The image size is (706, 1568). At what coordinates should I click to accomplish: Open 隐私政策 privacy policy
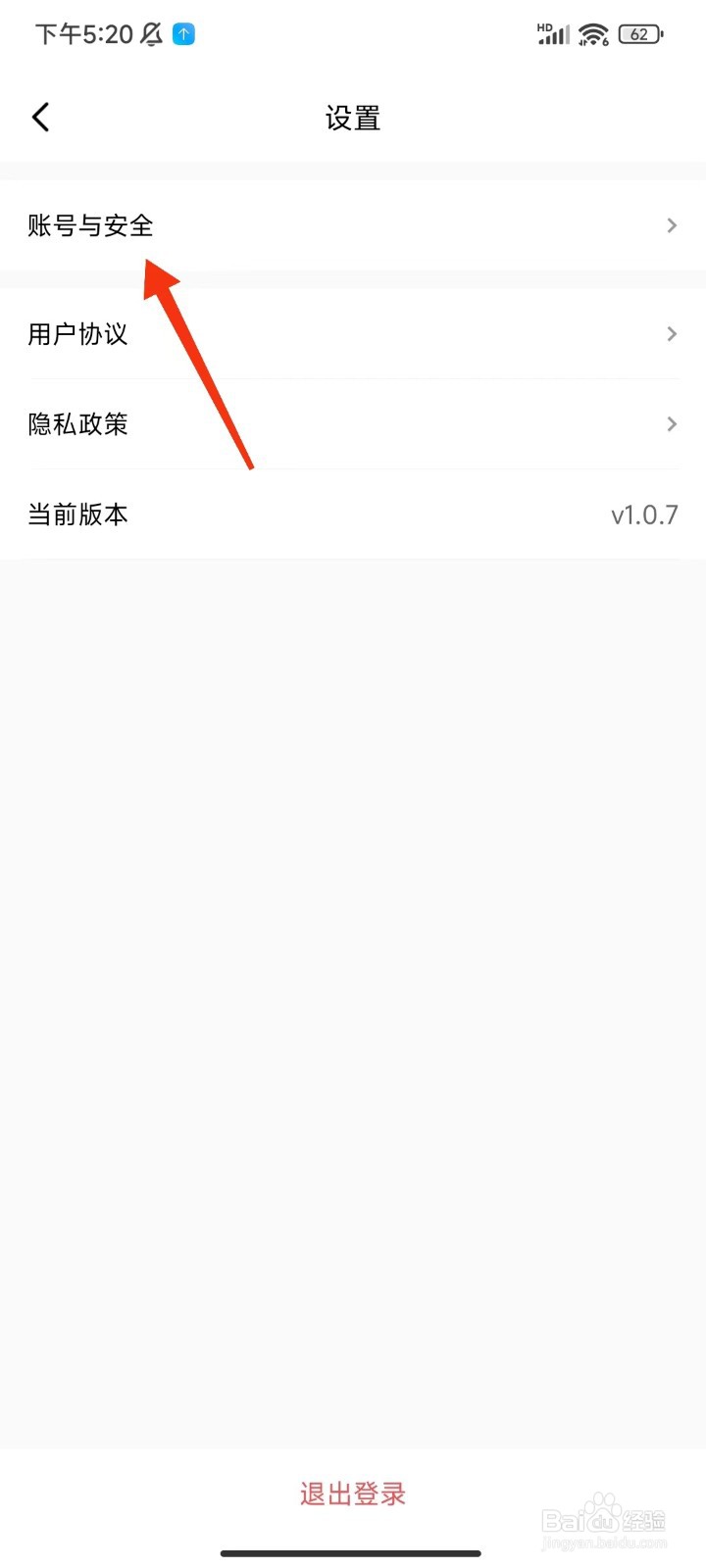point(77,424)
